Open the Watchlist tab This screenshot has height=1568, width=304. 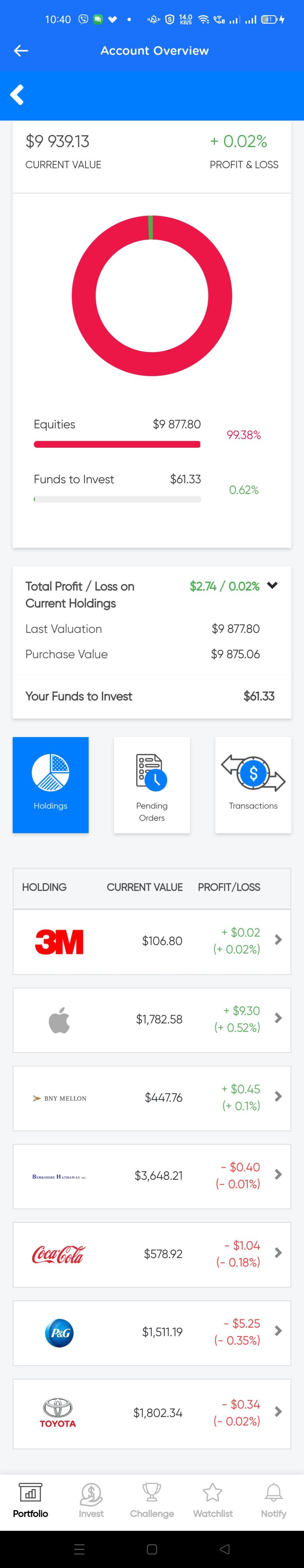213,1500
